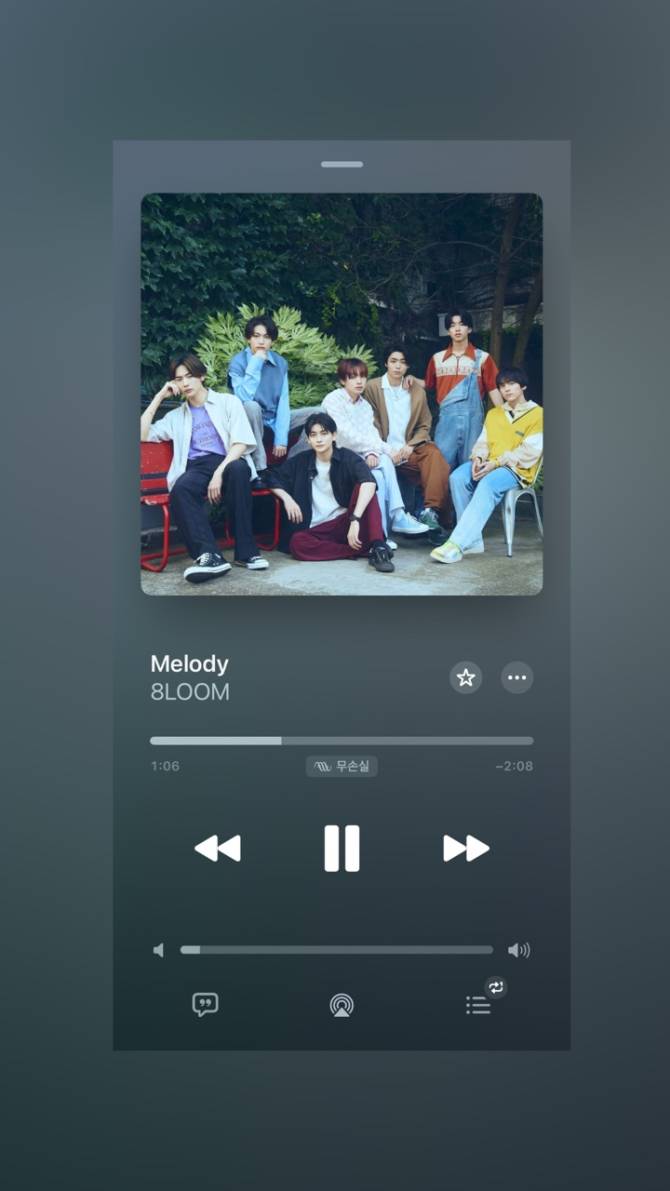Favorite the song with the star icon
670x1191 pixels.
point(465,677)
